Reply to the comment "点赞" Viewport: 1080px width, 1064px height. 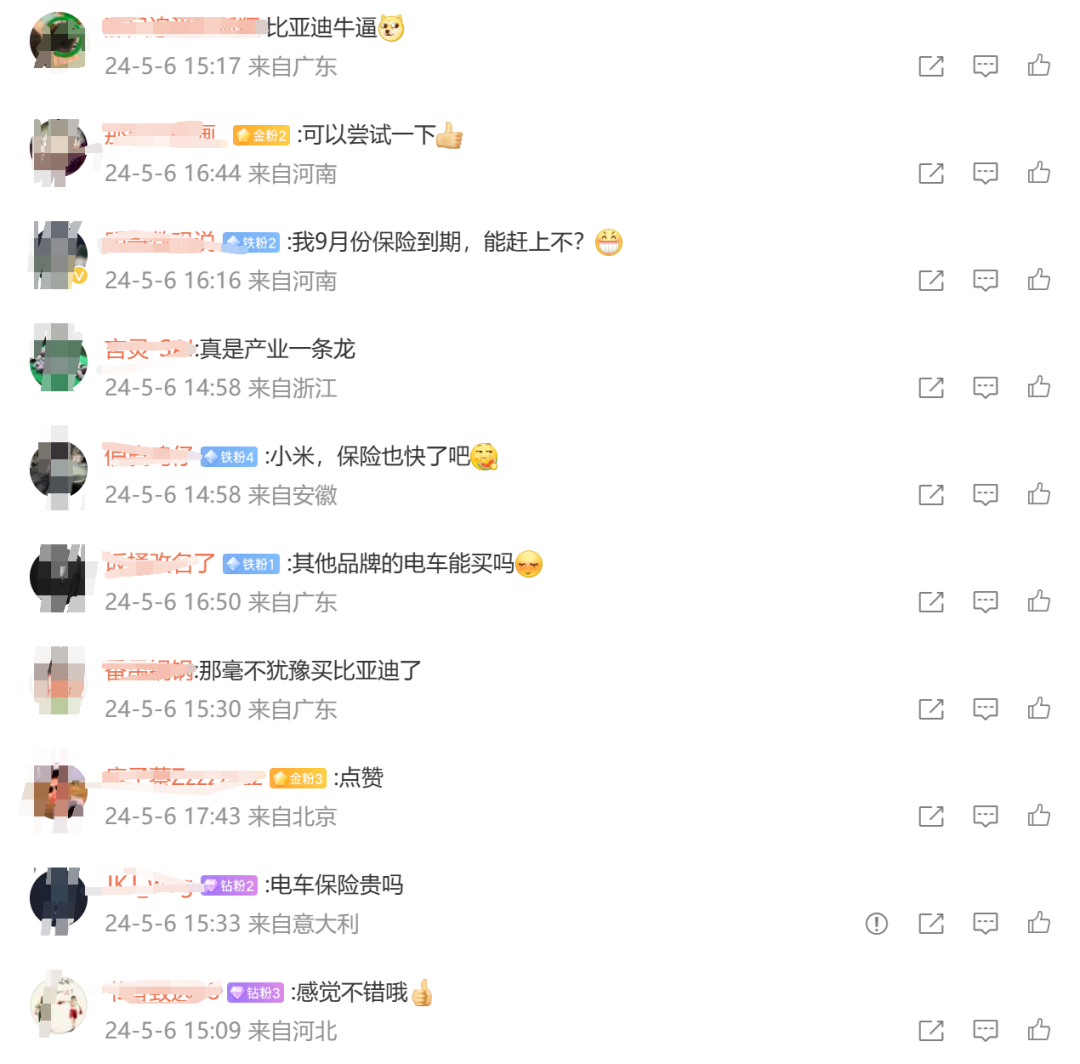click(986, 815)
